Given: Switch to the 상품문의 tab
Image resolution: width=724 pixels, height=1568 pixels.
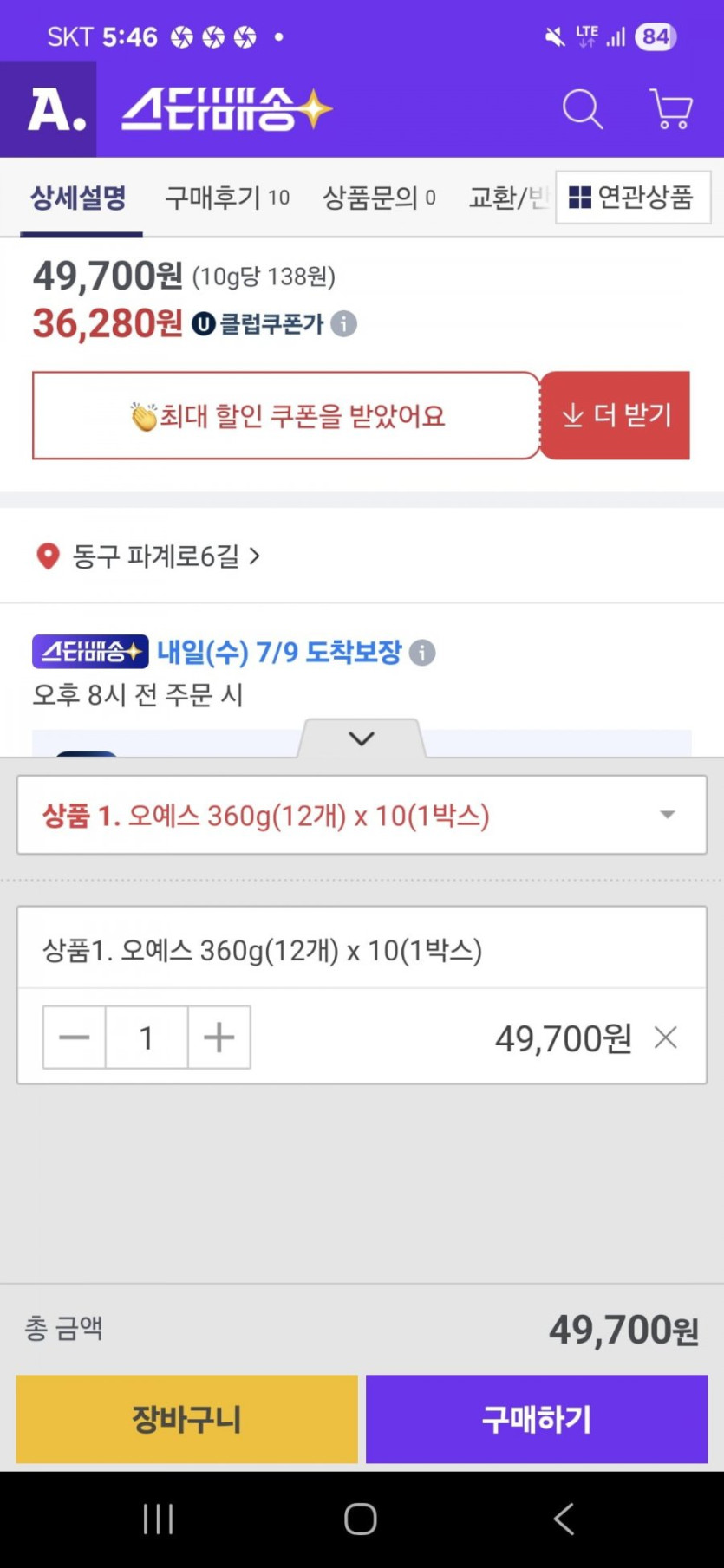Looking at the screenshot, I should coord(379,198).
